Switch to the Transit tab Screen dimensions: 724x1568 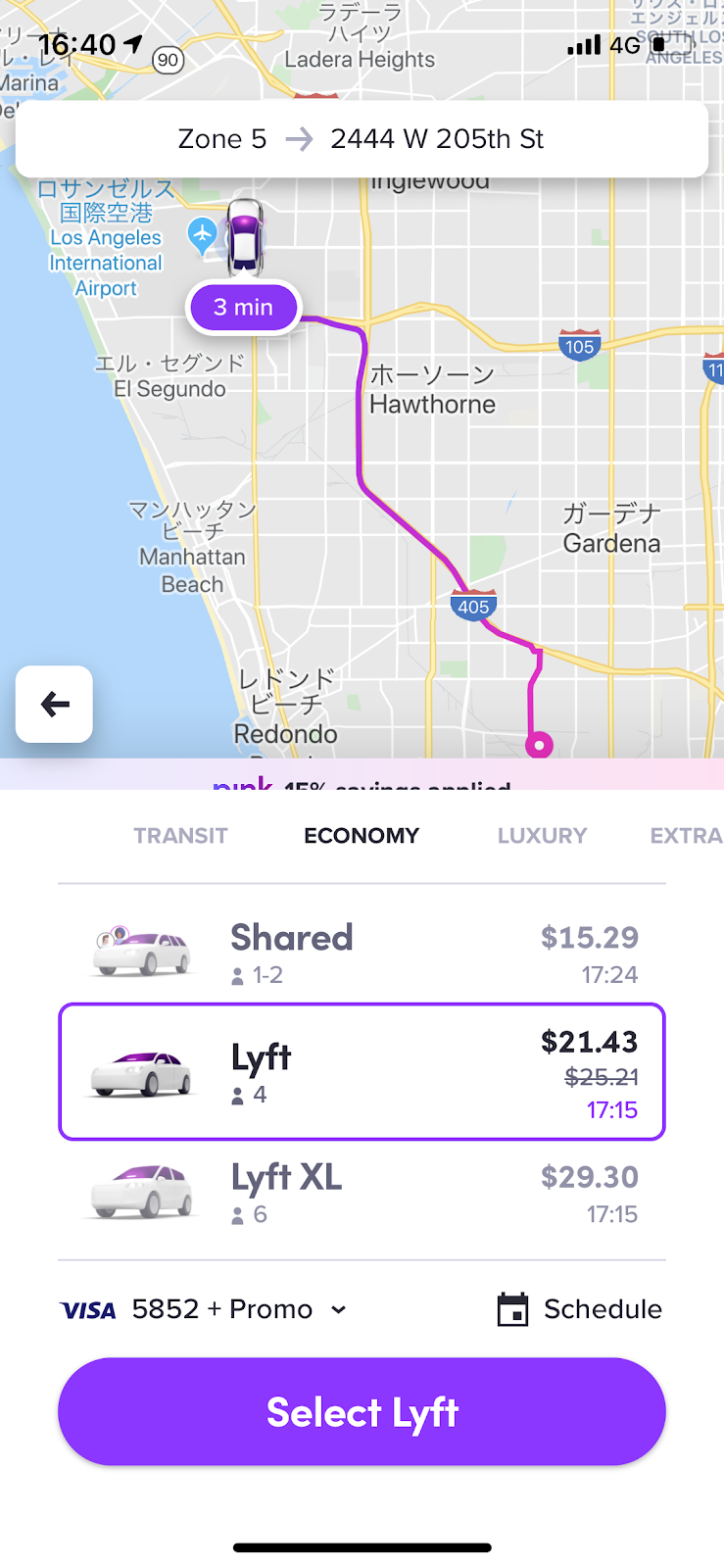pos(180,836)
